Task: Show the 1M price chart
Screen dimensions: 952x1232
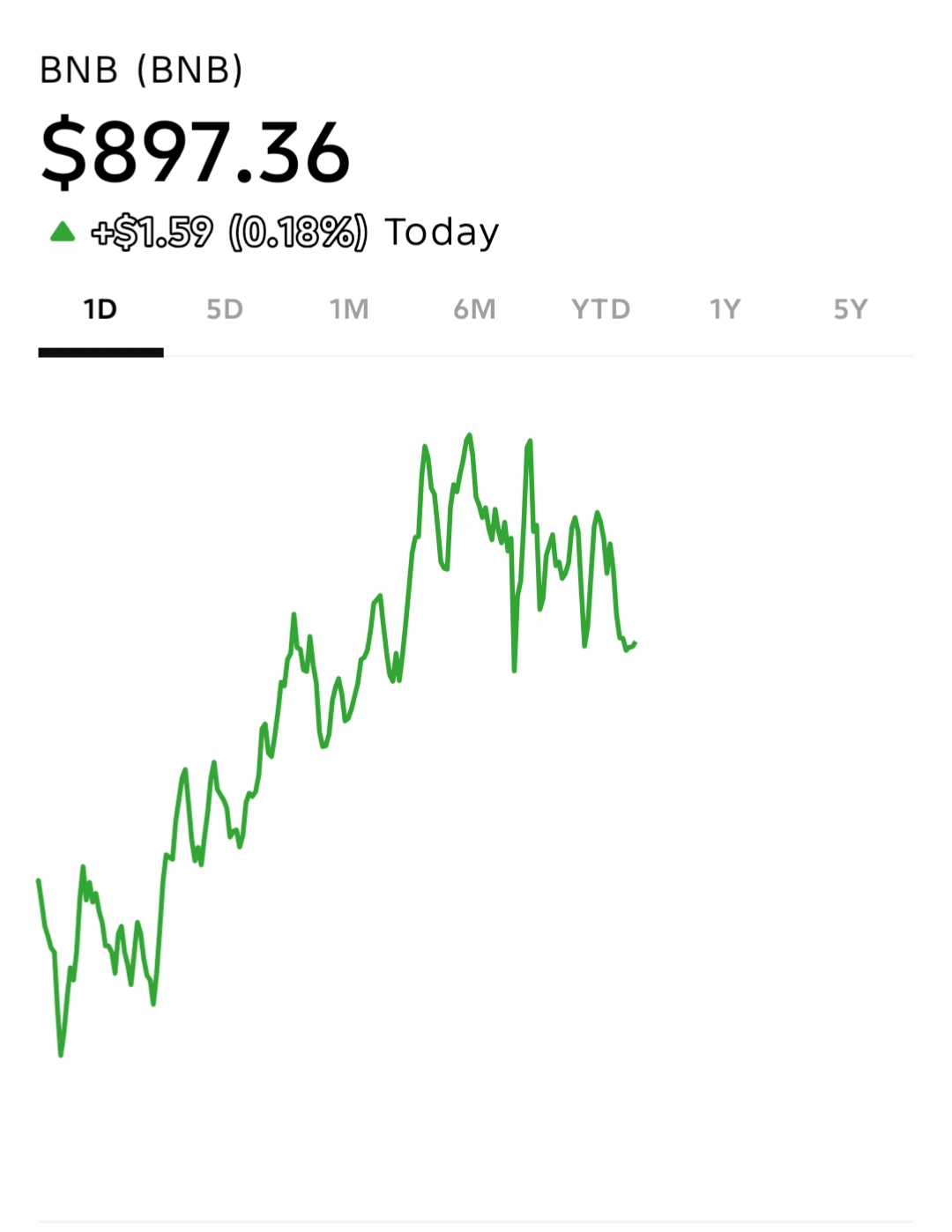Action: (349, 309)
